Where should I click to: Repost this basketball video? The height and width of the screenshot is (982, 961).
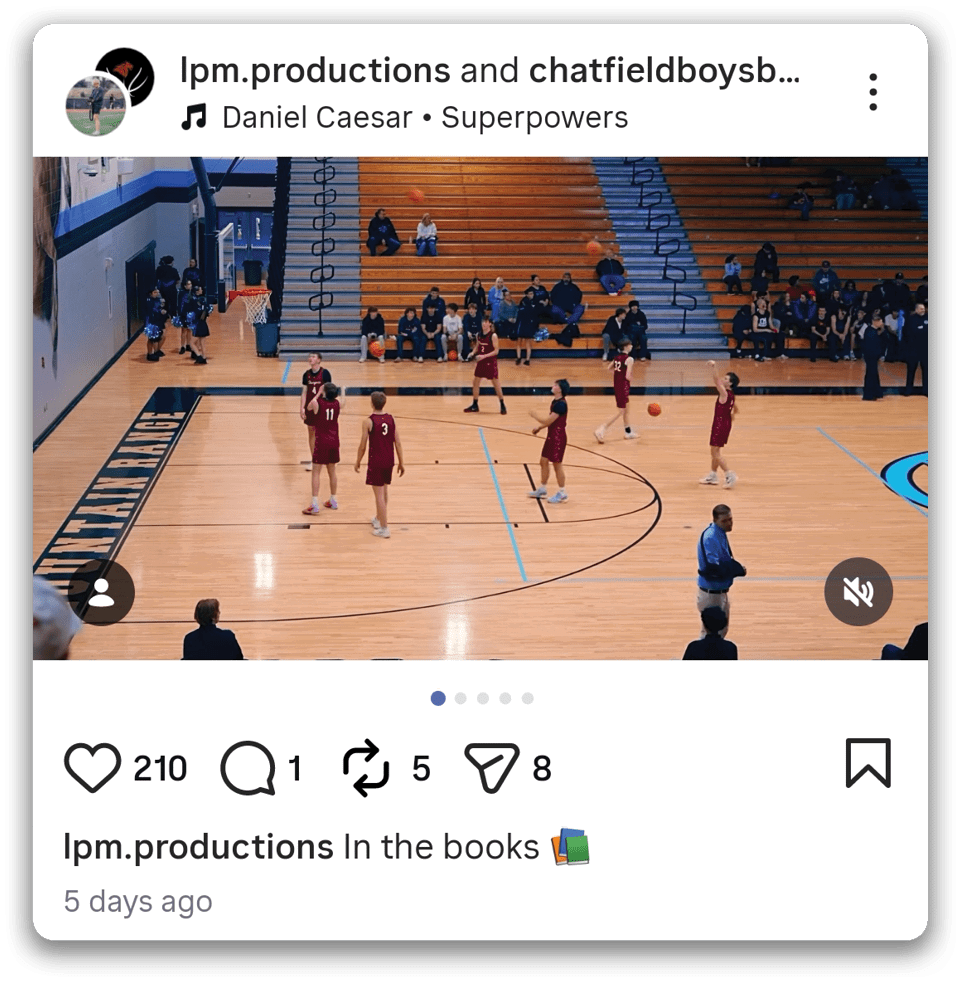pyautogui.click(x=366, y=767)
